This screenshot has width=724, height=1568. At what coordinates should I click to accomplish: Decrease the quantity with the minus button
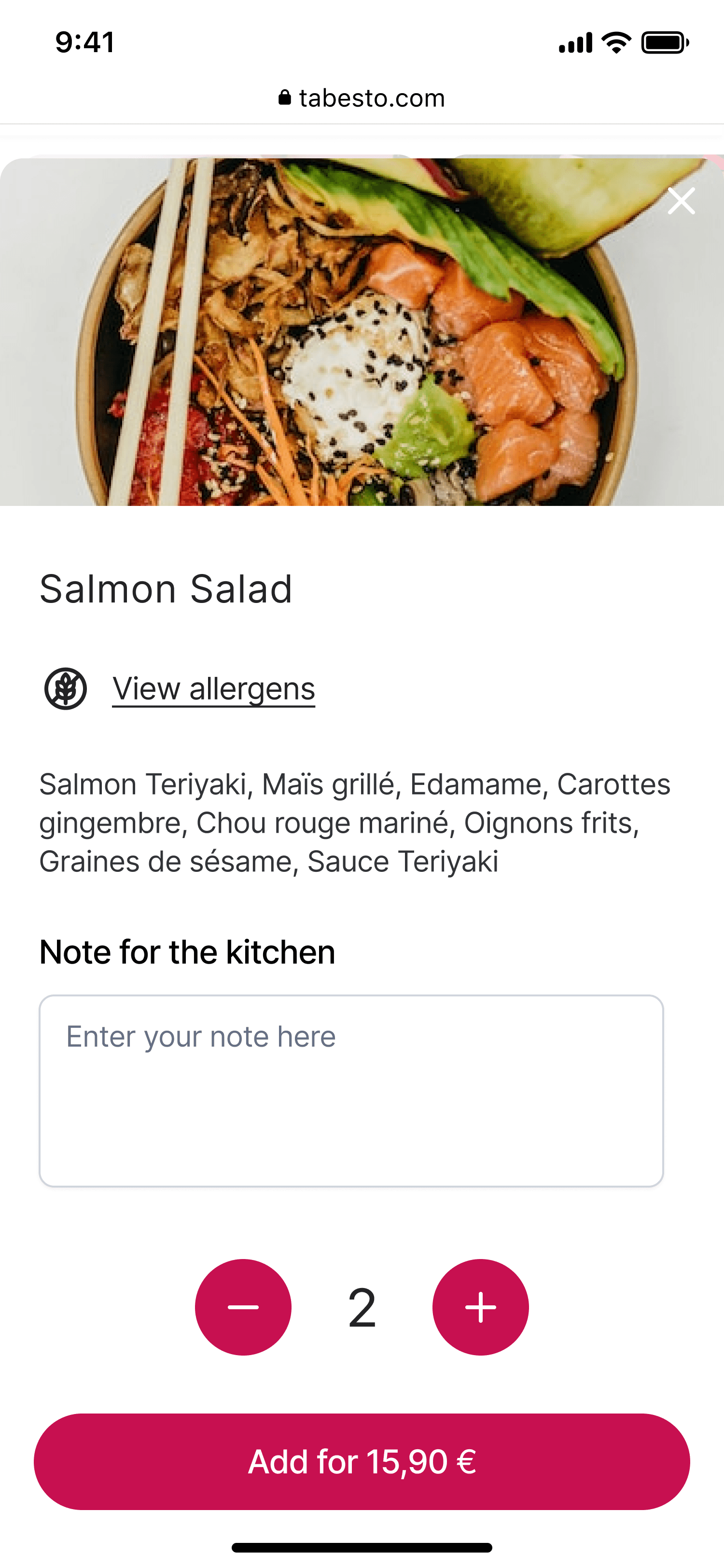[x=243, y=1307]
